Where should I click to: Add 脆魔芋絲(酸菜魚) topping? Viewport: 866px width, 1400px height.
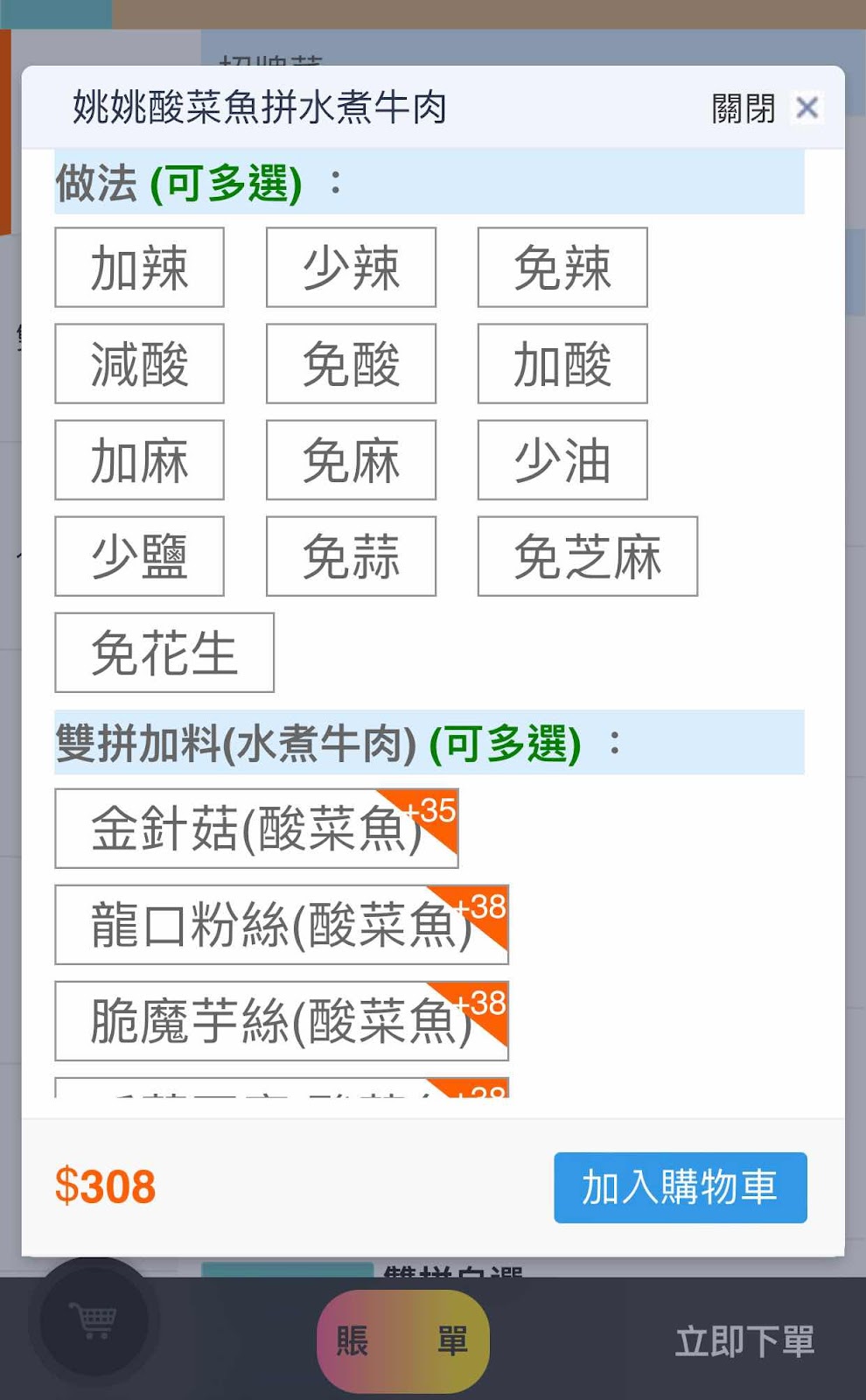[x=282, y=1021]
